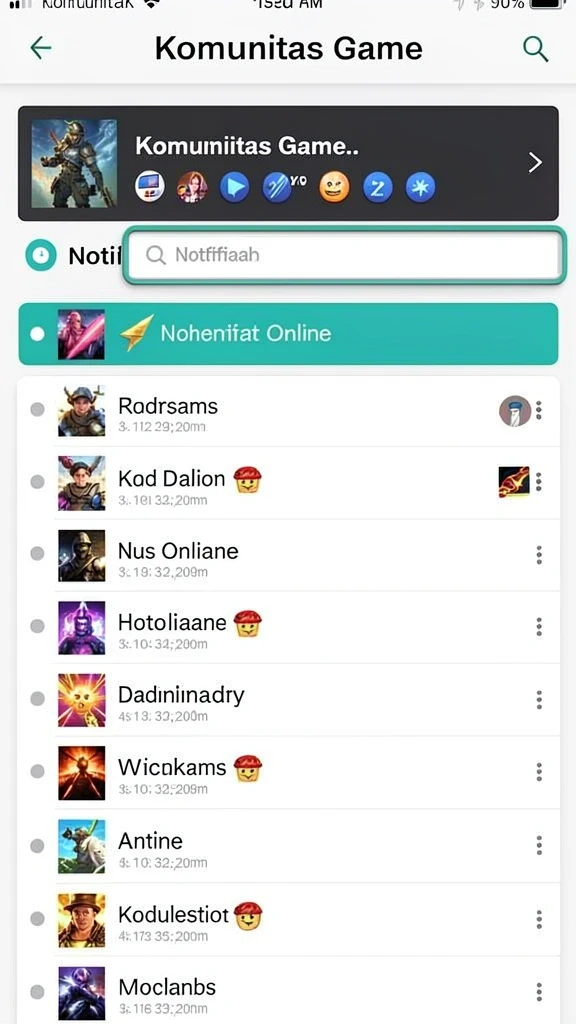Tap the Notffiaah search field
The width and height of the screenshot is (576, 1024).
pyautogui.click(x=344, y=255)
